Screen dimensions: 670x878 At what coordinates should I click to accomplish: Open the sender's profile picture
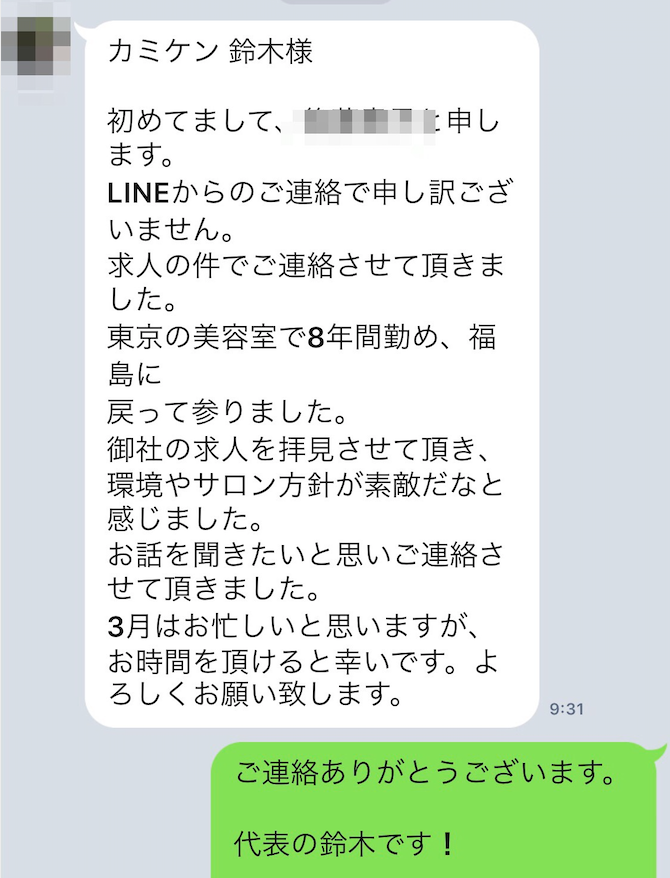[x=37, y=42]
